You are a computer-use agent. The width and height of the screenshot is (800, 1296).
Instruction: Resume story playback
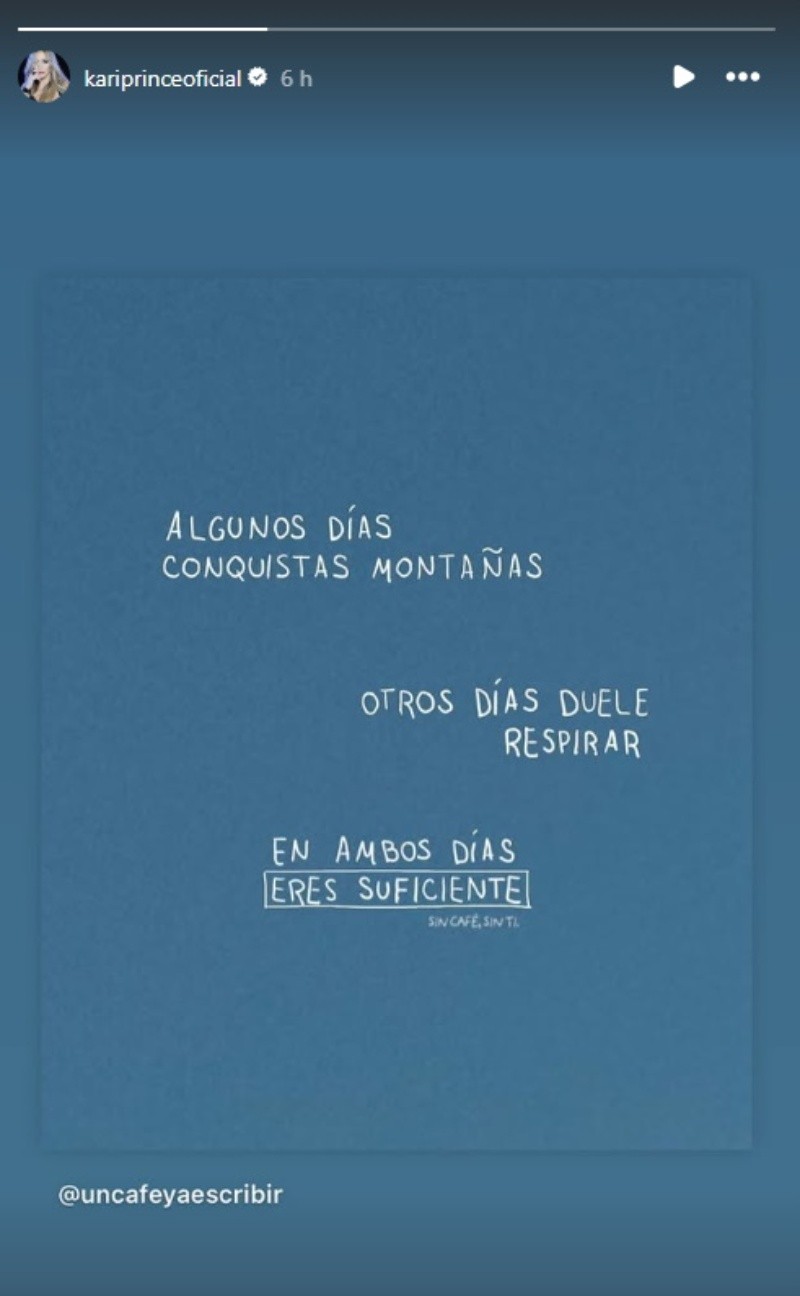click(x=683, y=77)
